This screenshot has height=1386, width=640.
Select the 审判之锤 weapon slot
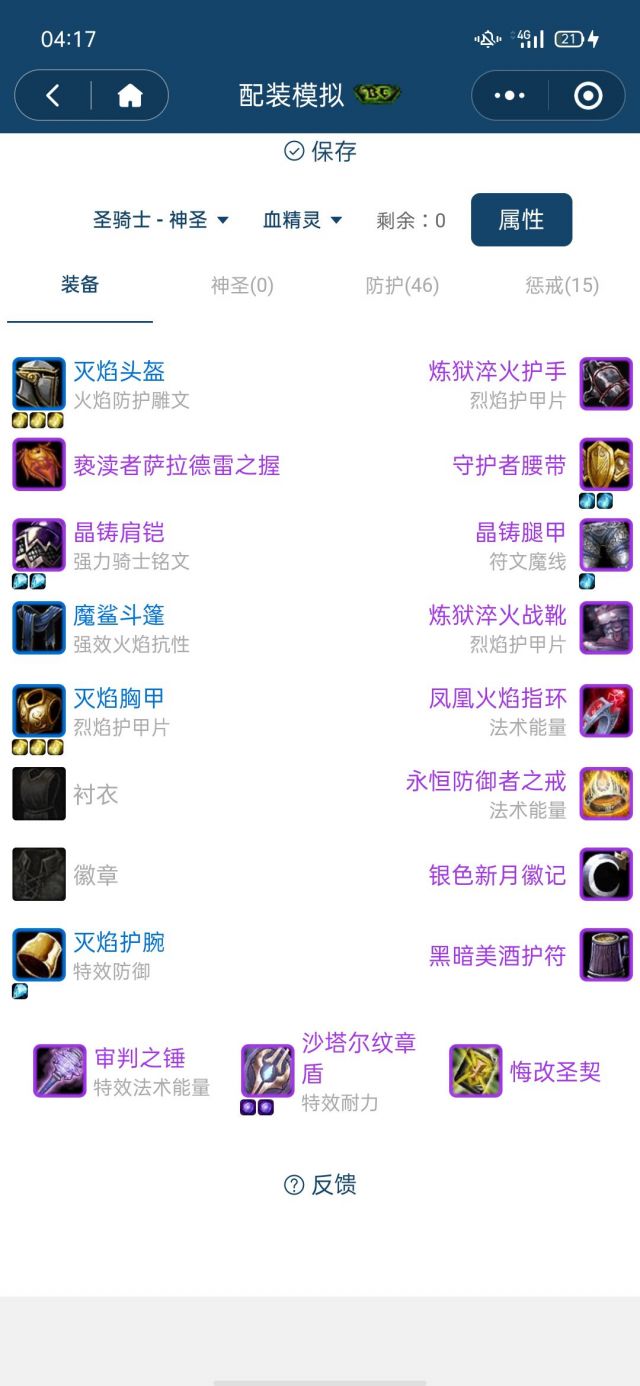pos(139,1059)
